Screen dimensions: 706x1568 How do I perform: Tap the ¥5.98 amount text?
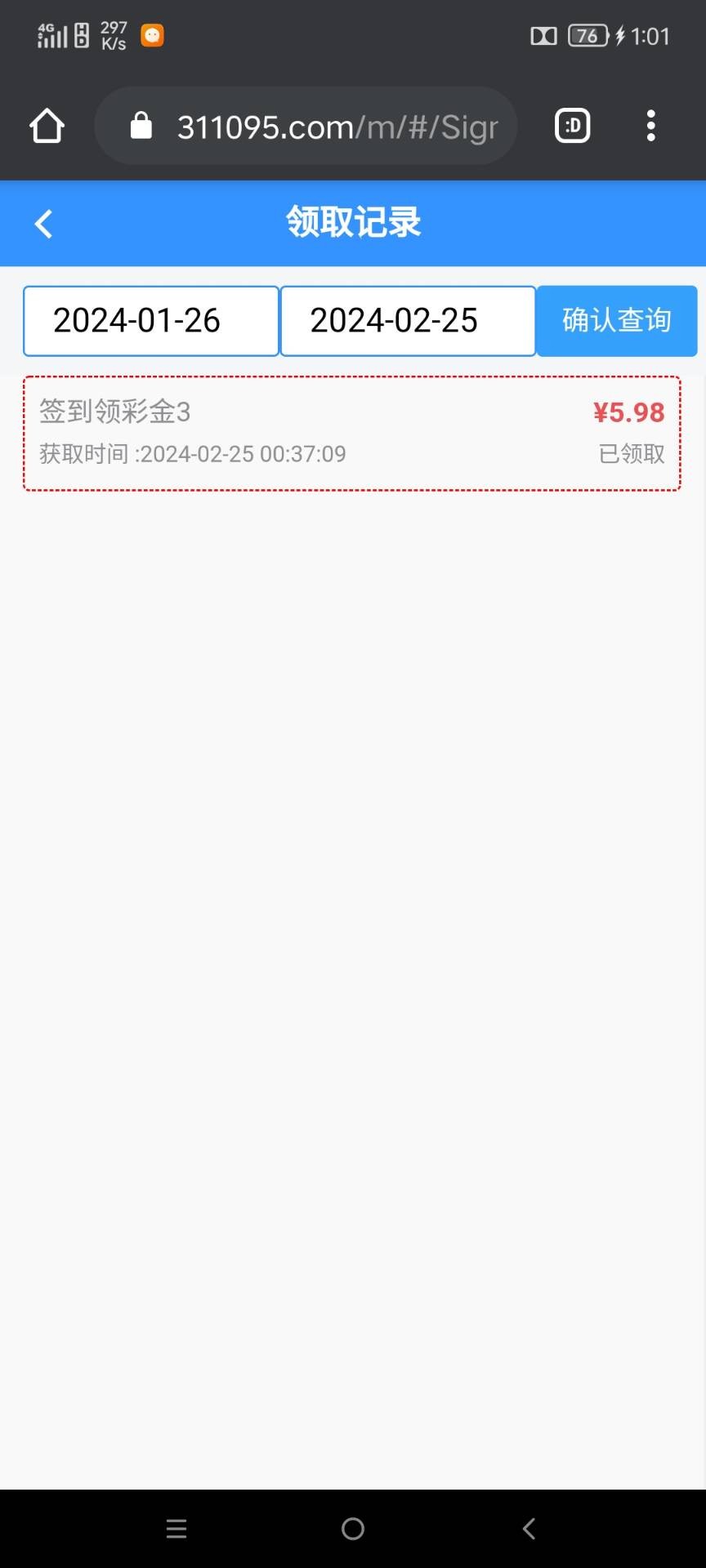pyautogui.click(x=628, y=412)
